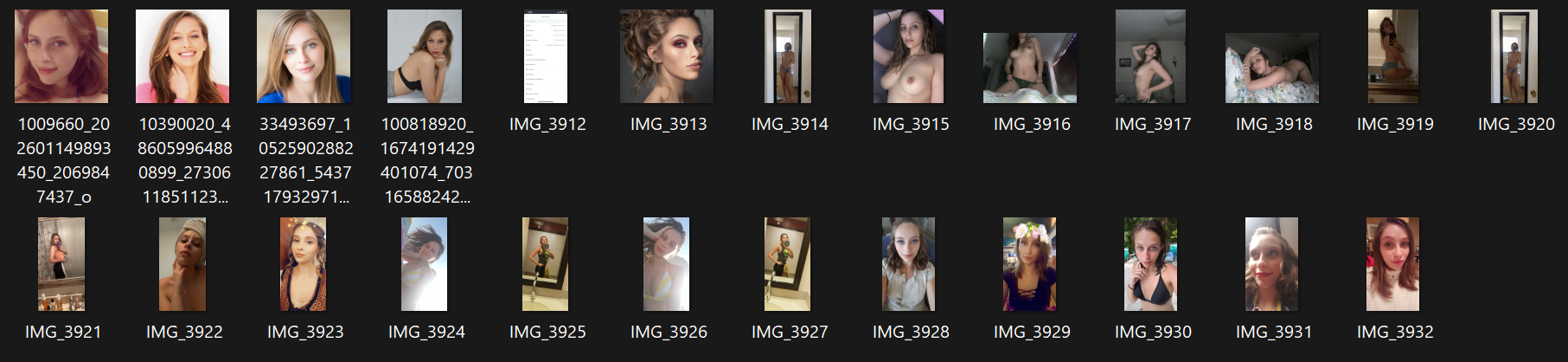Select the file starting with 1009660_20

[x=61, y=57]
